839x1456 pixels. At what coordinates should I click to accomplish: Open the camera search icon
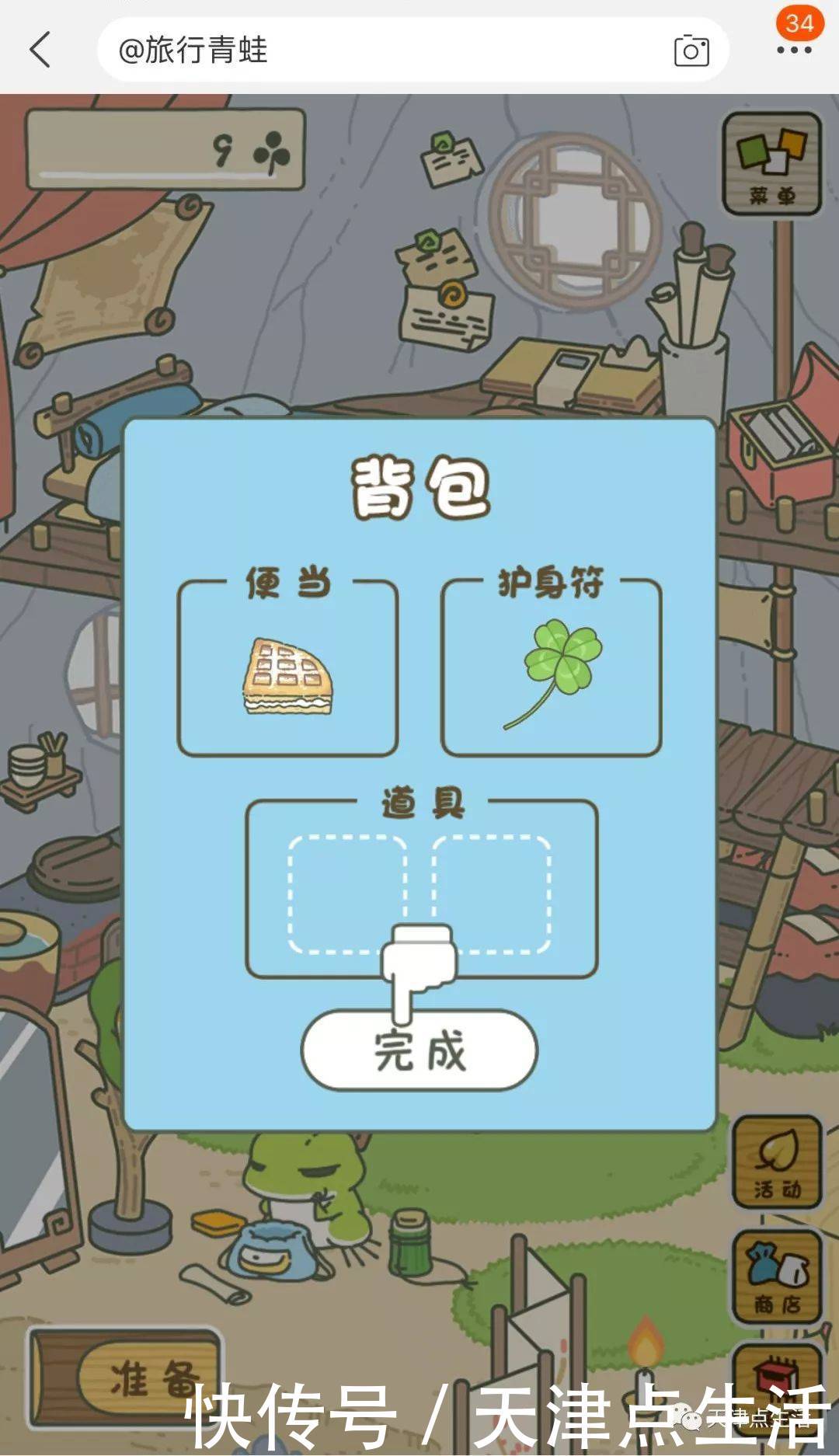(691, 51)
